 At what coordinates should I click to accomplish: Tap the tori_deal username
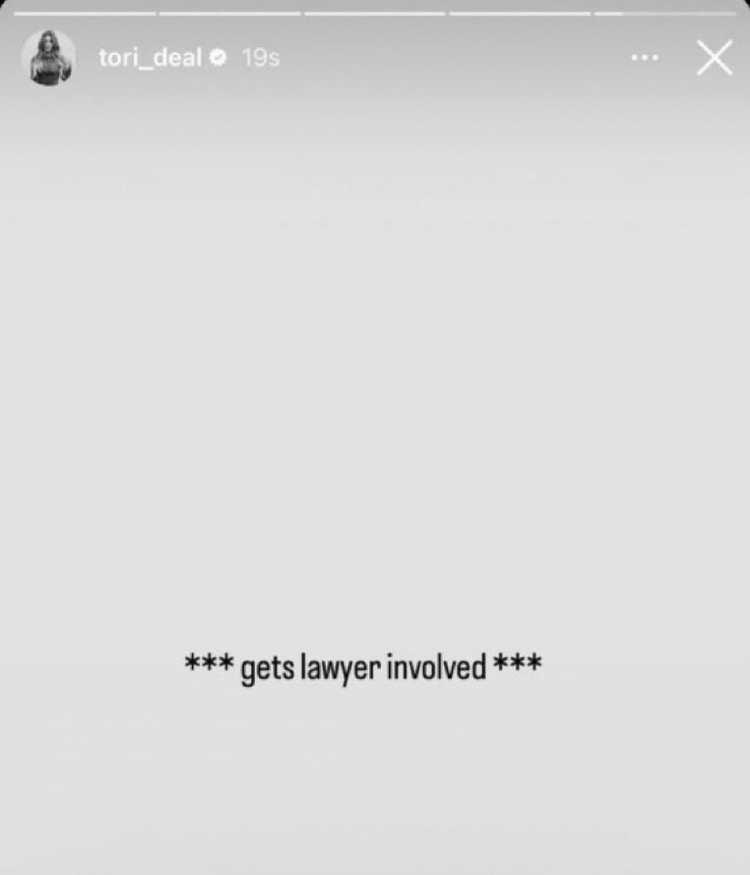pos(150,58)
